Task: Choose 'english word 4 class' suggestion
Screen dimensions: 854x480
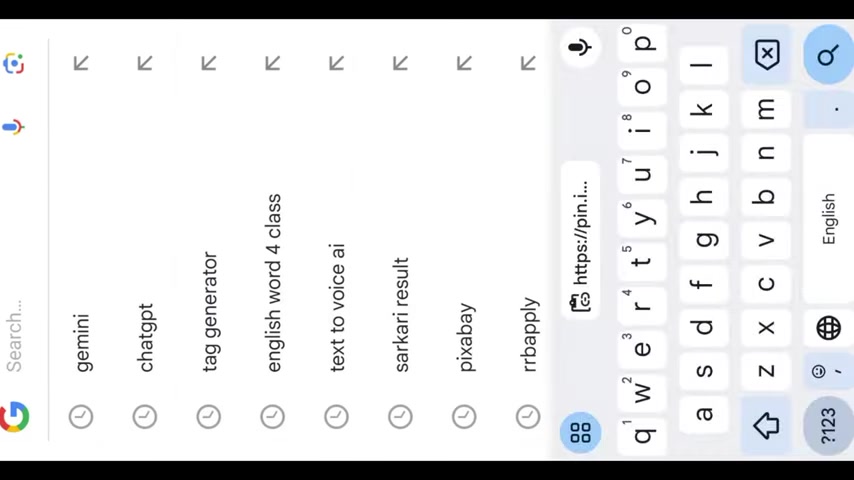Action: 273,284
